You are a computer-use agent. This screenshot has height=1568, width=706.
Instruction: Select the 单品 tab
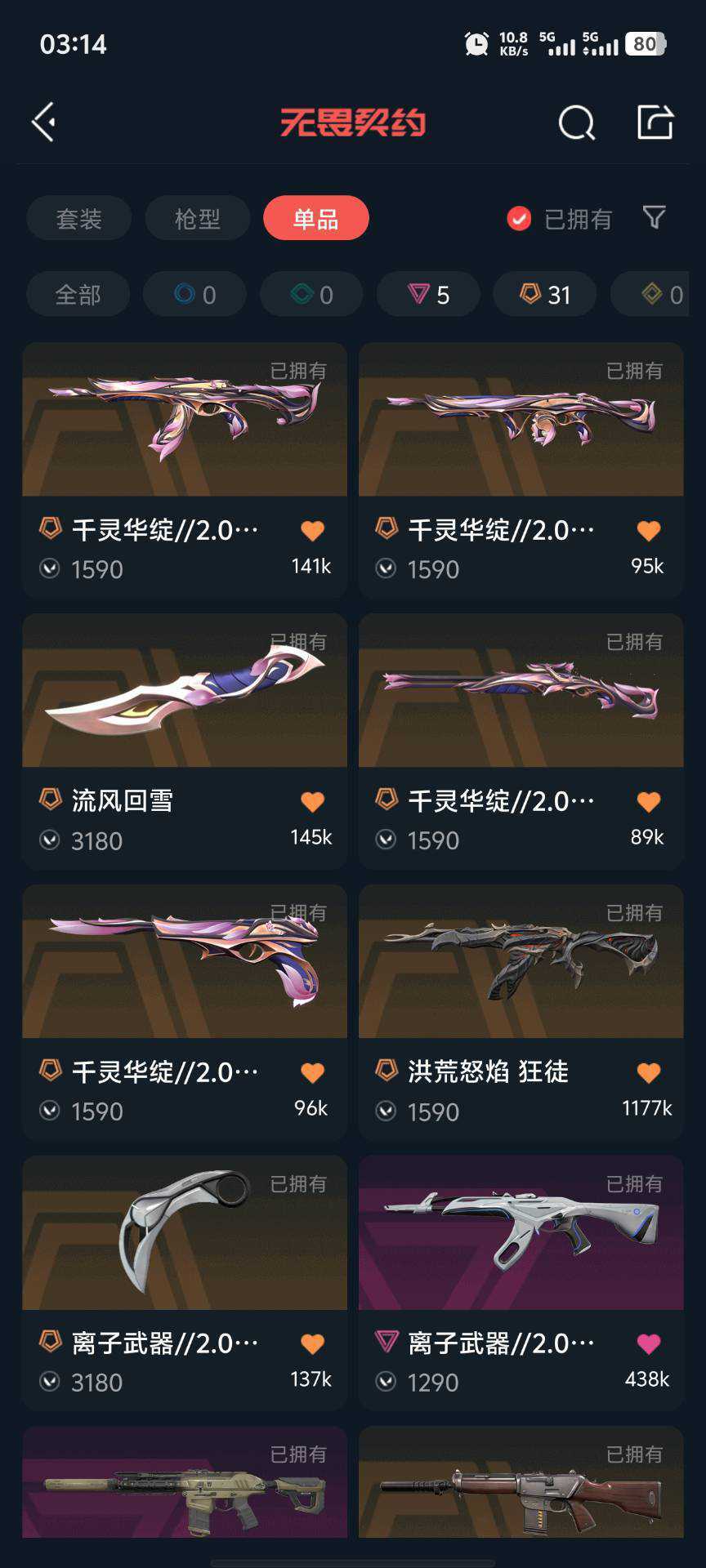(315, 218)
